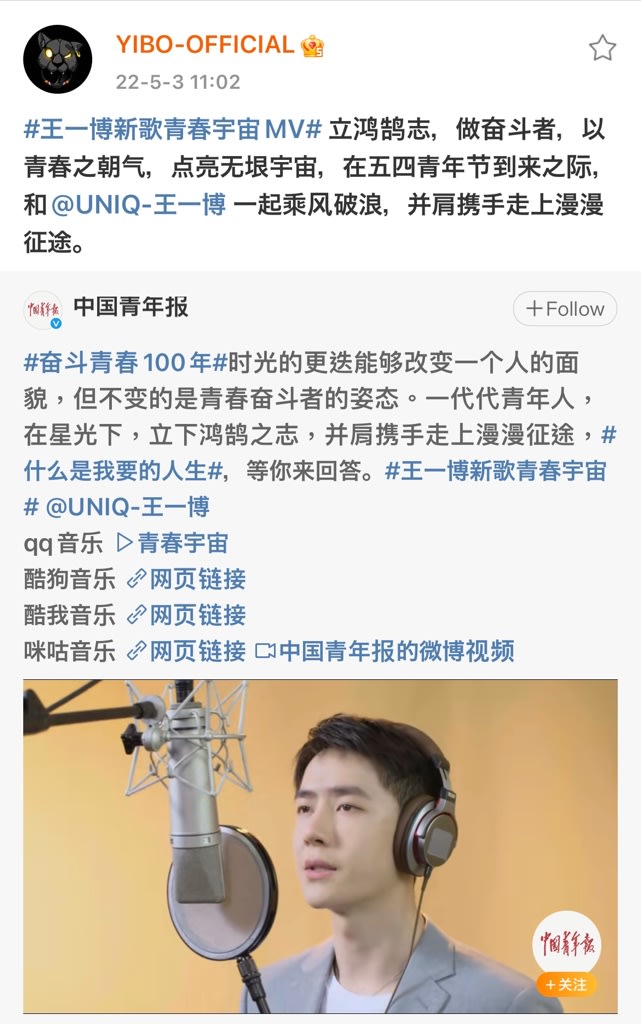Open the YIBO-OFFICIAL username
This screenshot has height=1024, width=641.
click(204, 45)
